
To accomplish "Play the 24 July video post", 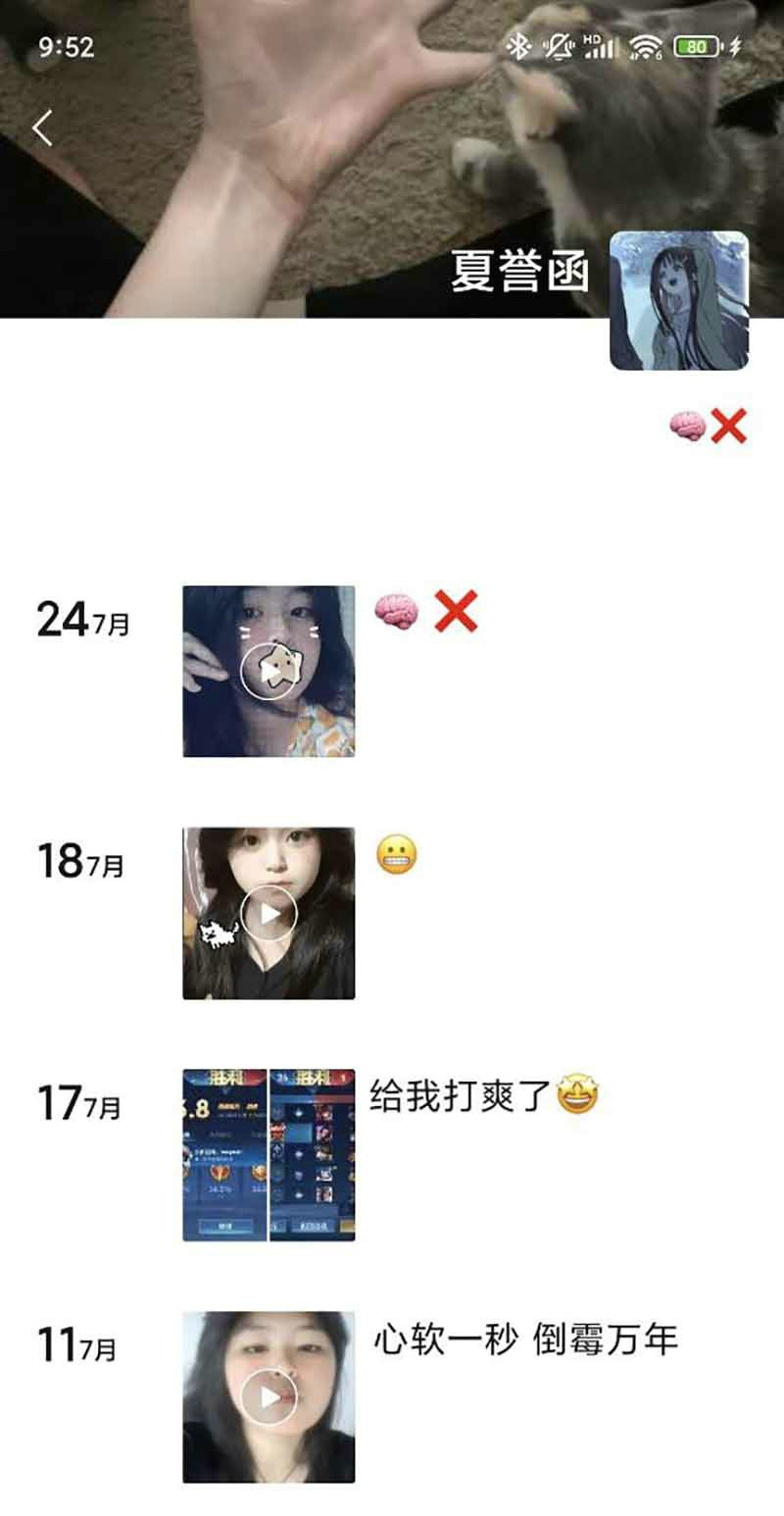I will point(269,672).
